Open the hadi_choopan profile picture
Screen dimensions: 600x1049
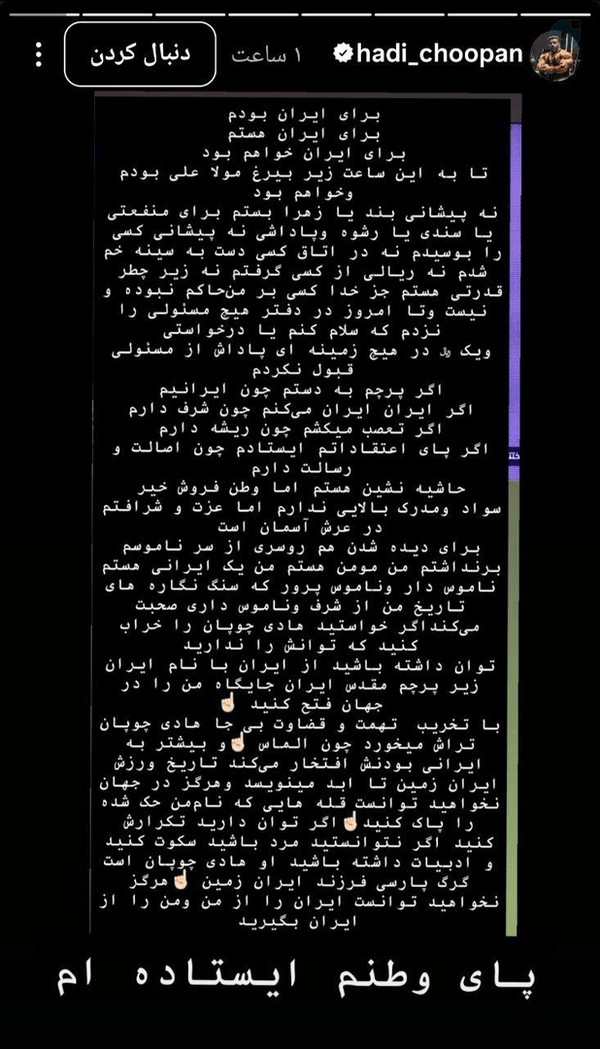pos(555,56)
